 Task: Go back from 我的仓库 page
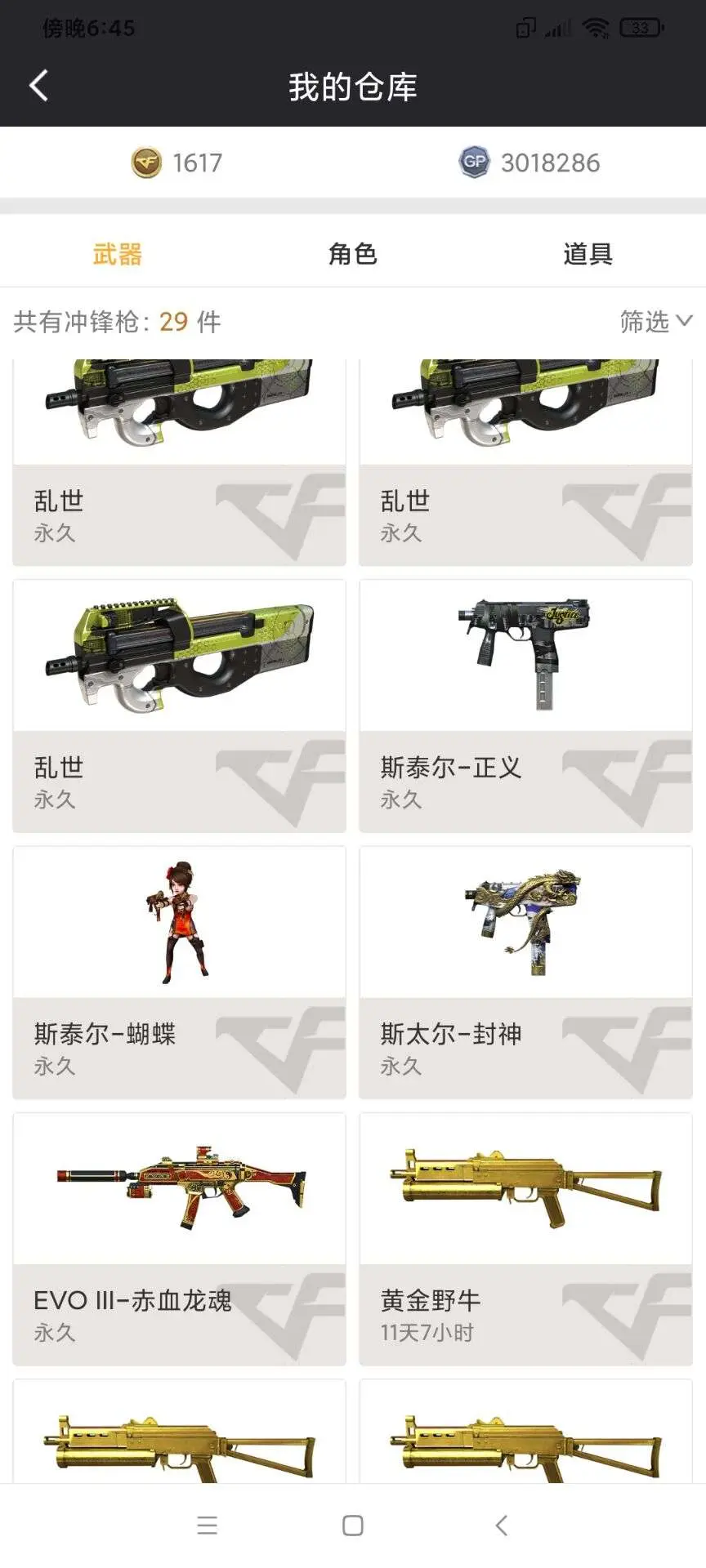pos(38,86)
